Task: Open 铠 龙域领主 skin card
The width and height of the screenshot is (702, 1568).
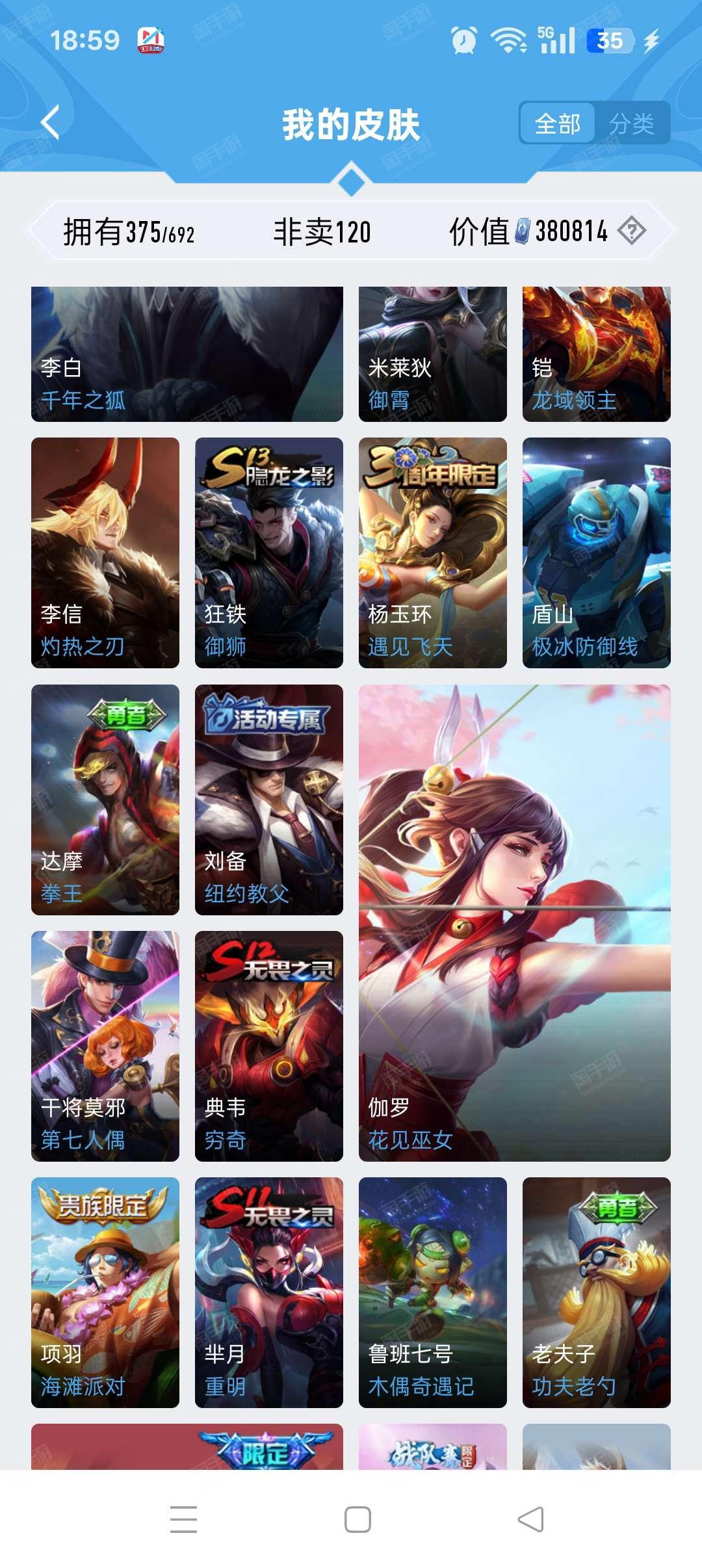Action: (597, 354)
